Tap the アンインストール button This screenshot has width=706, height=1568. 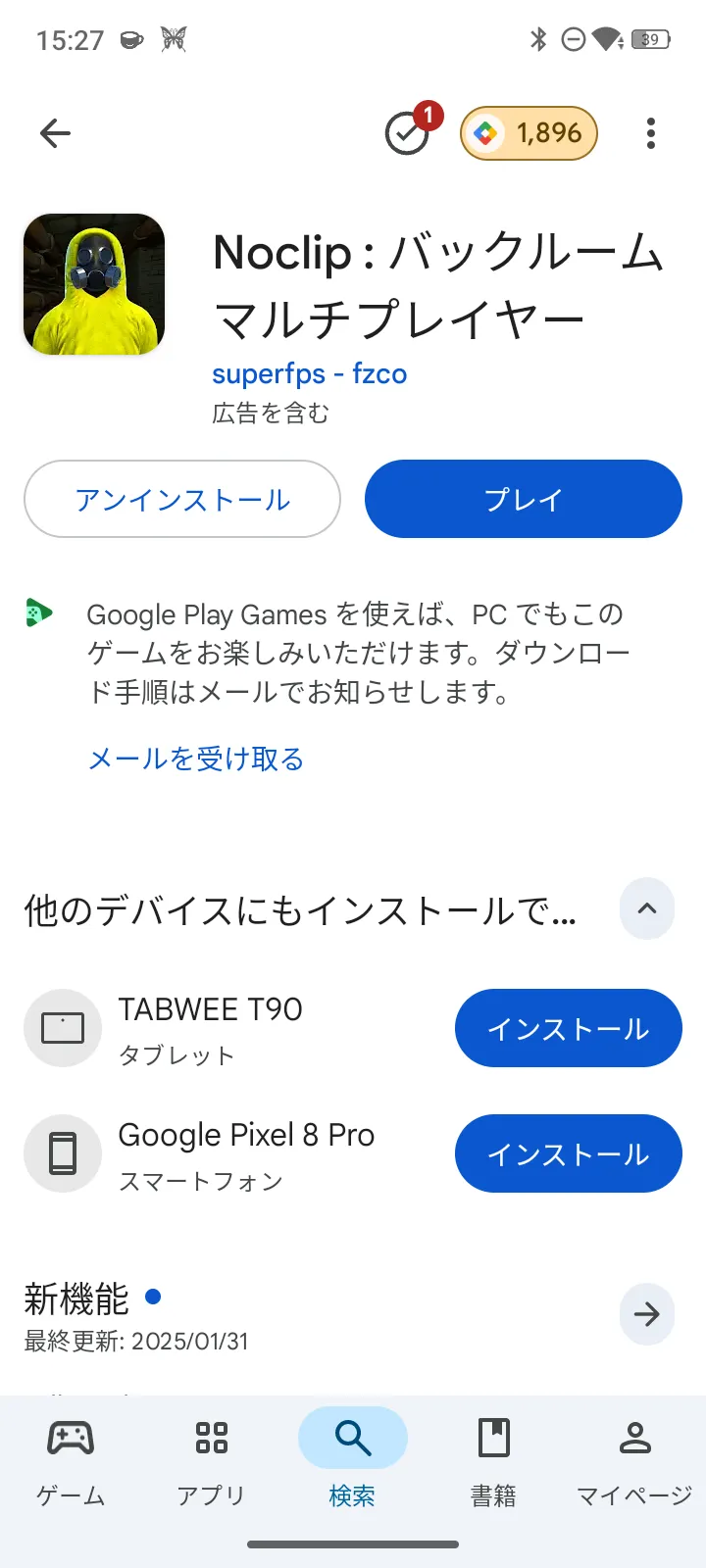[182, 499]
